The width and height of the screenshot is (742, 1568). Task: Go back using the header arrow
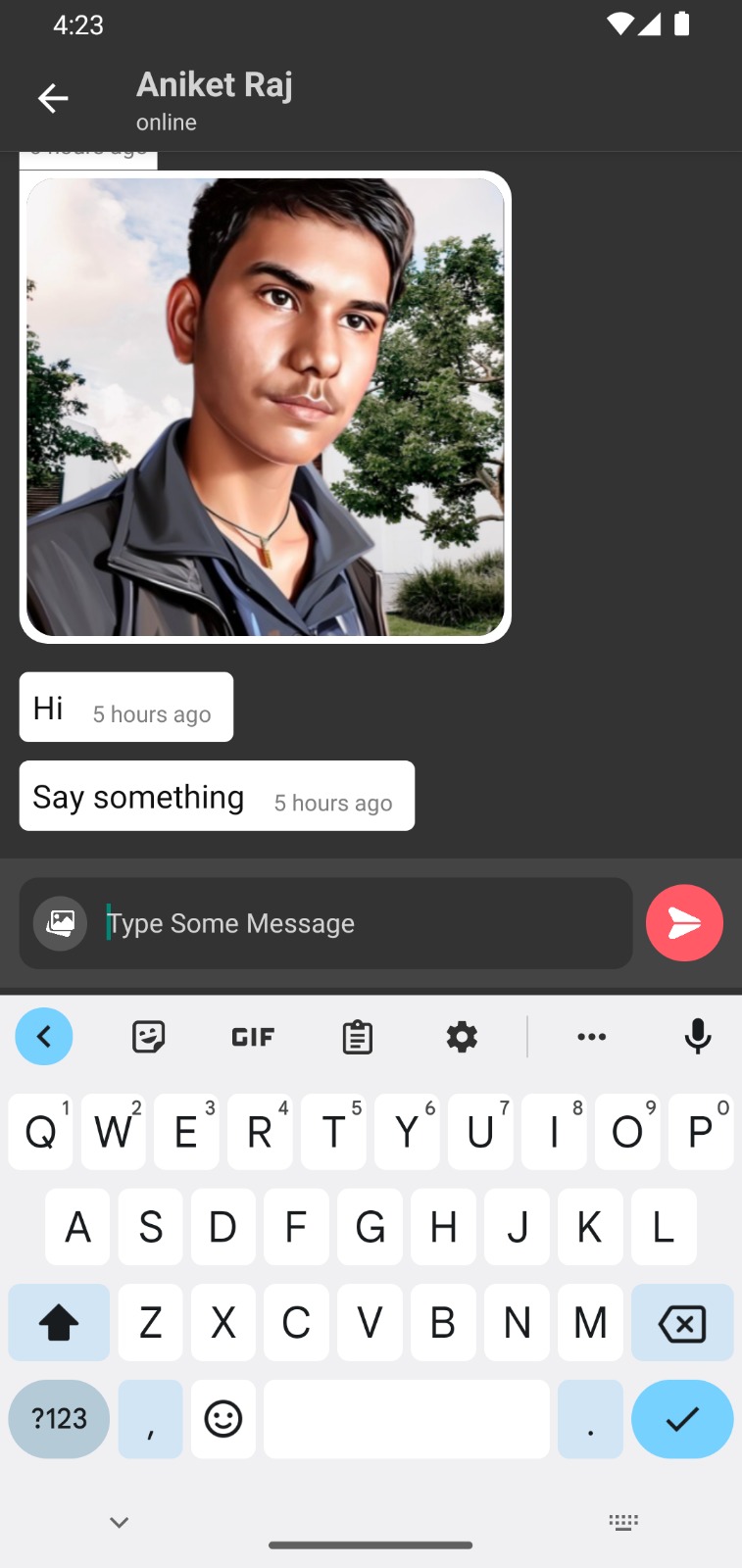click(53, 98)
